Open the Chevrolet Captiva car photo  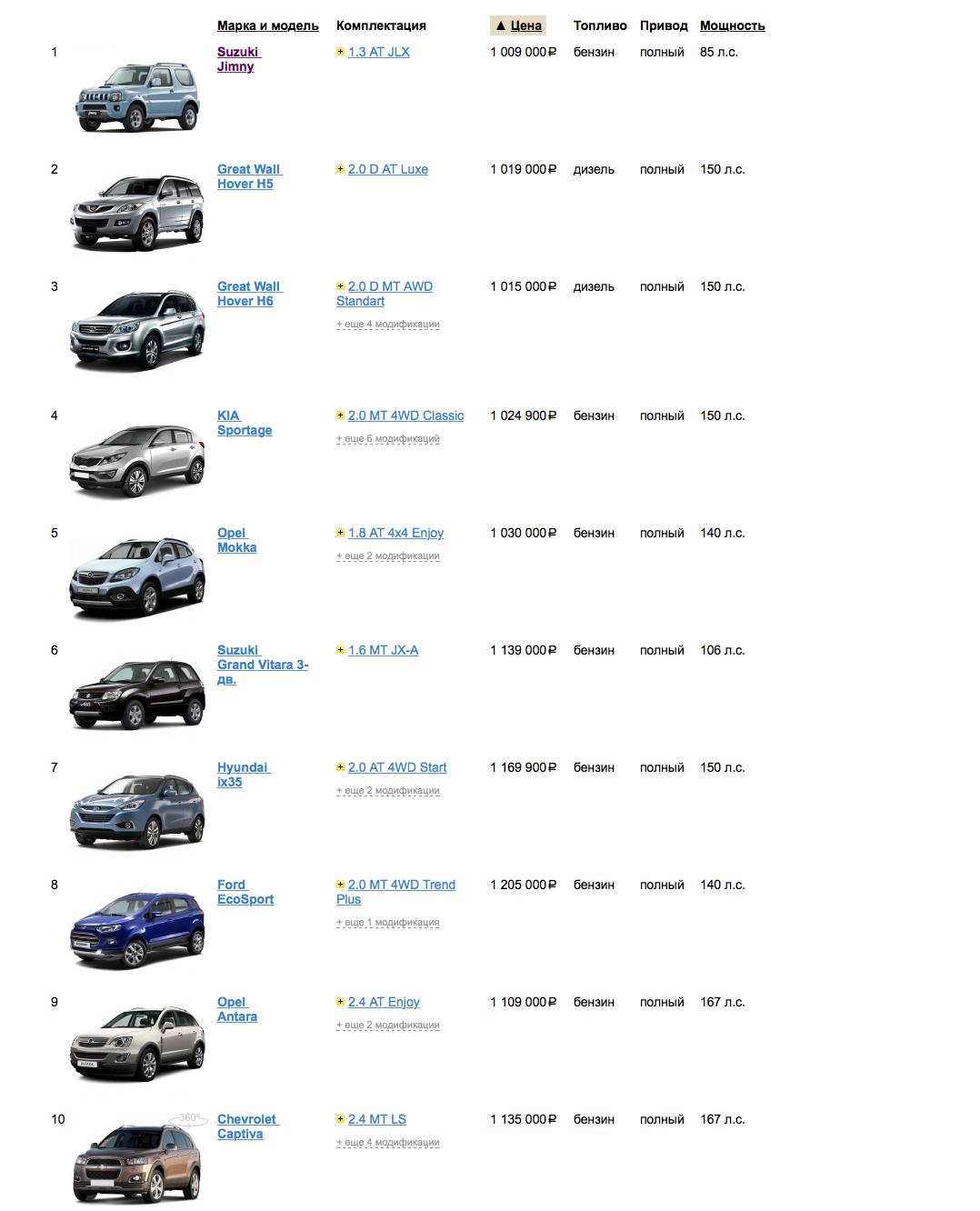137,1163
